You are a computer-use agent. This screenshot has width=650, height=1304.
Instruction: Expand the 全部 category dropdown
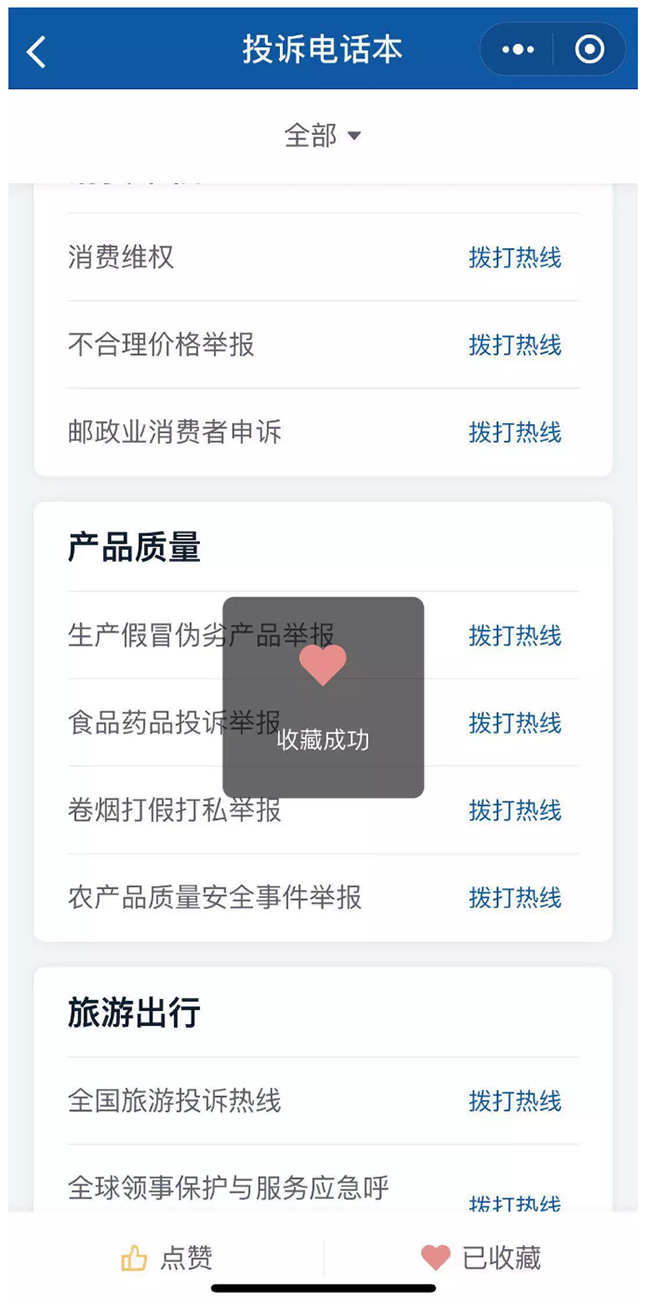[322, 135]
